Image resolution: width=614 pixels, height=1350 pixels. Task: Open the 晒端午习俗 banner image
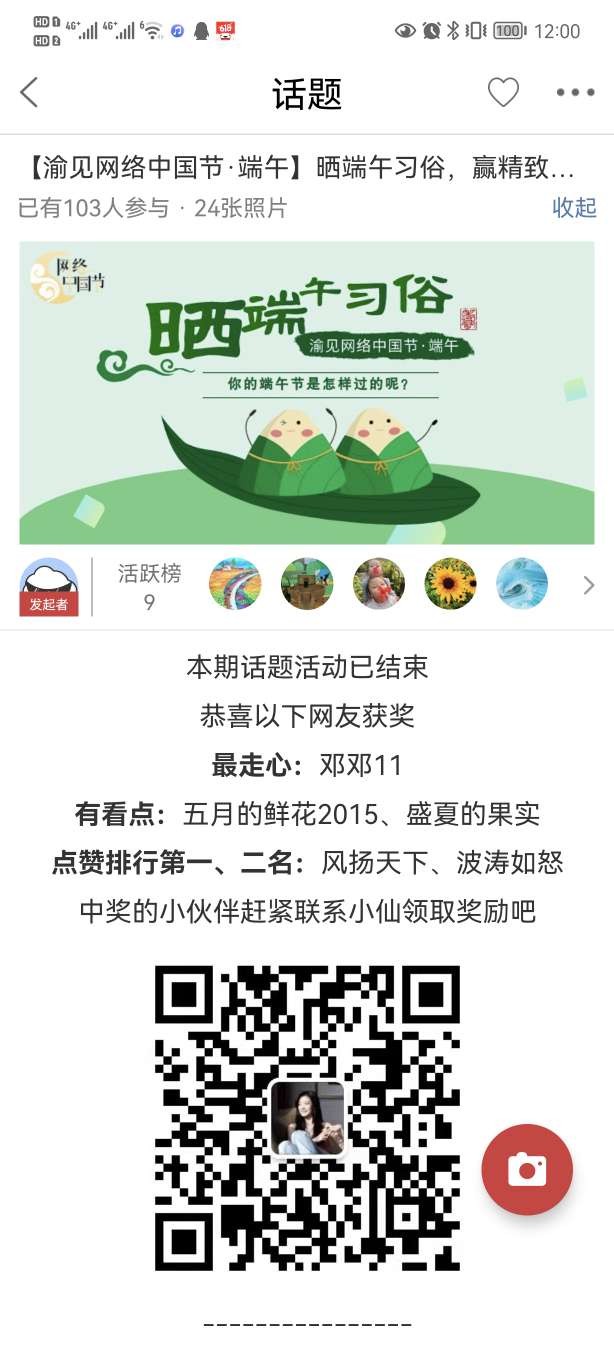point(307,392)
